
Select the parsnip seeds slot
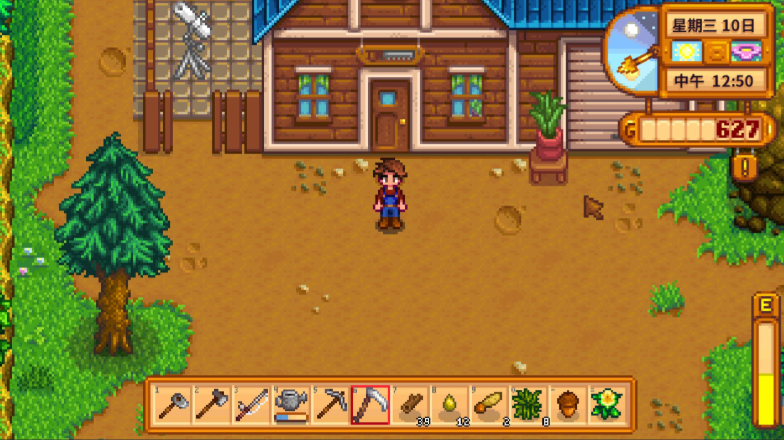click(x=488, y=405)
